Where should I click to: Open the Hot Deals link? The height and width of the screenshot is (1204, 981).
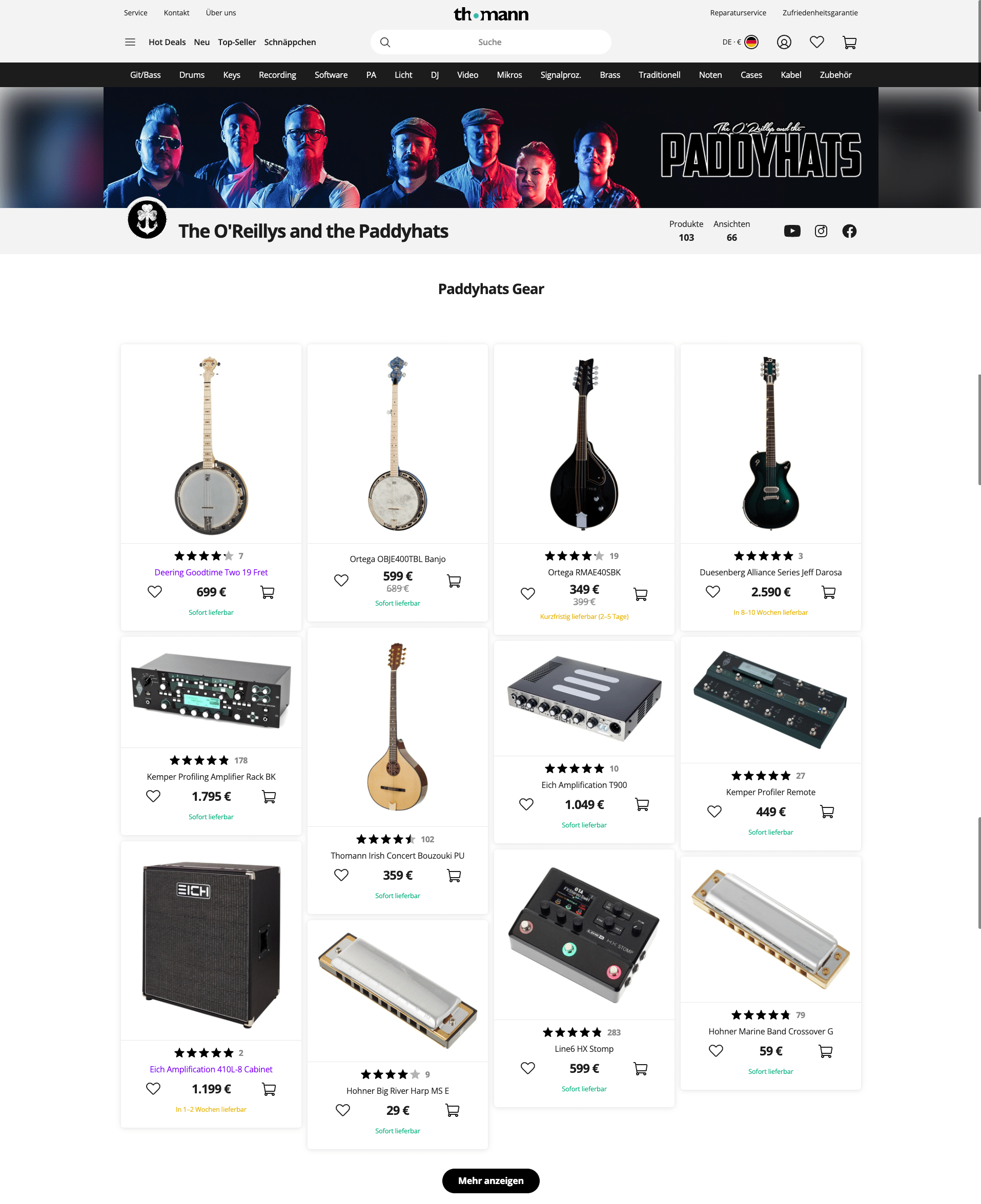tap(167, 42)
